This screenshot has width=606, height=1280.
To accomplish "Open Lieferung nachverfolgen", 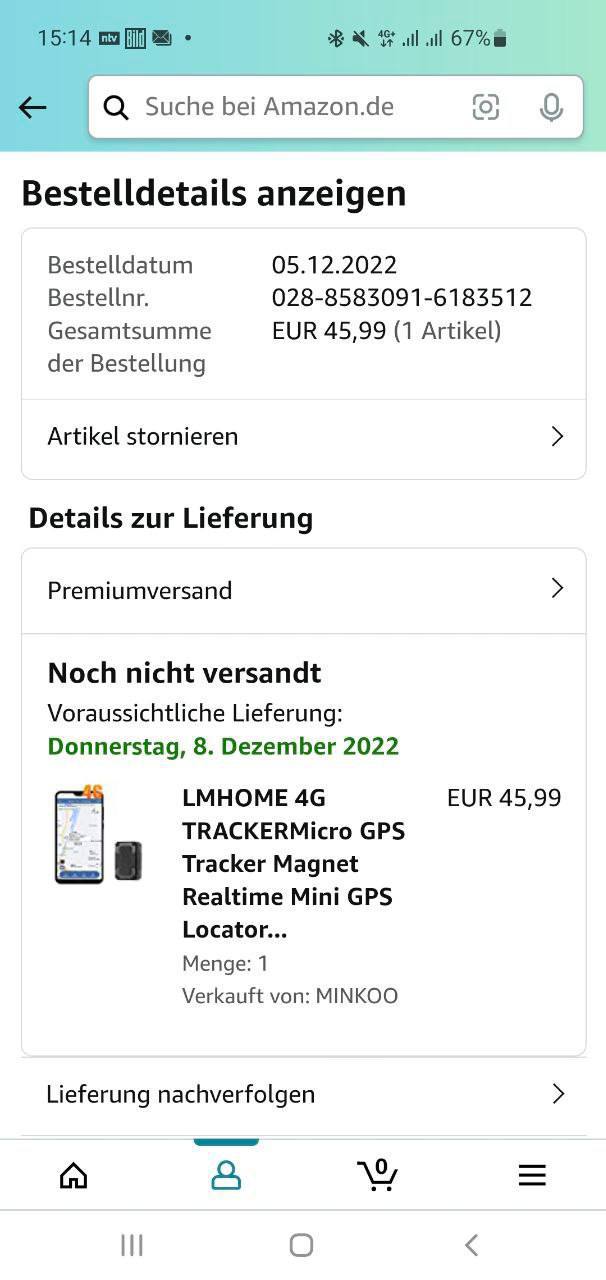I will 304,1094.
